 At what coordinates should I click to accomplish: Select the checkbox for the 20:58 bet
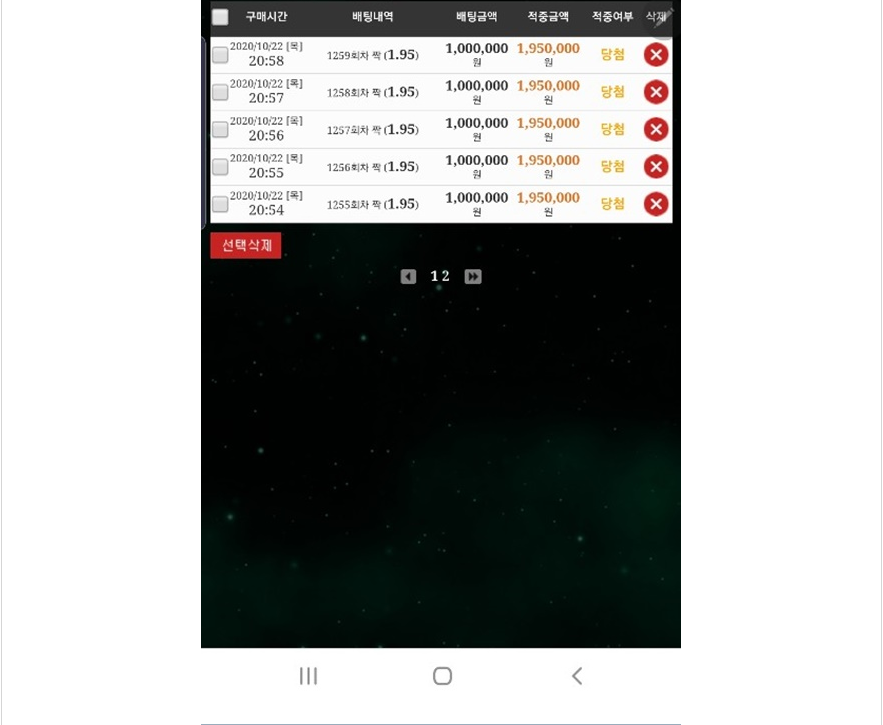(220, 55)
